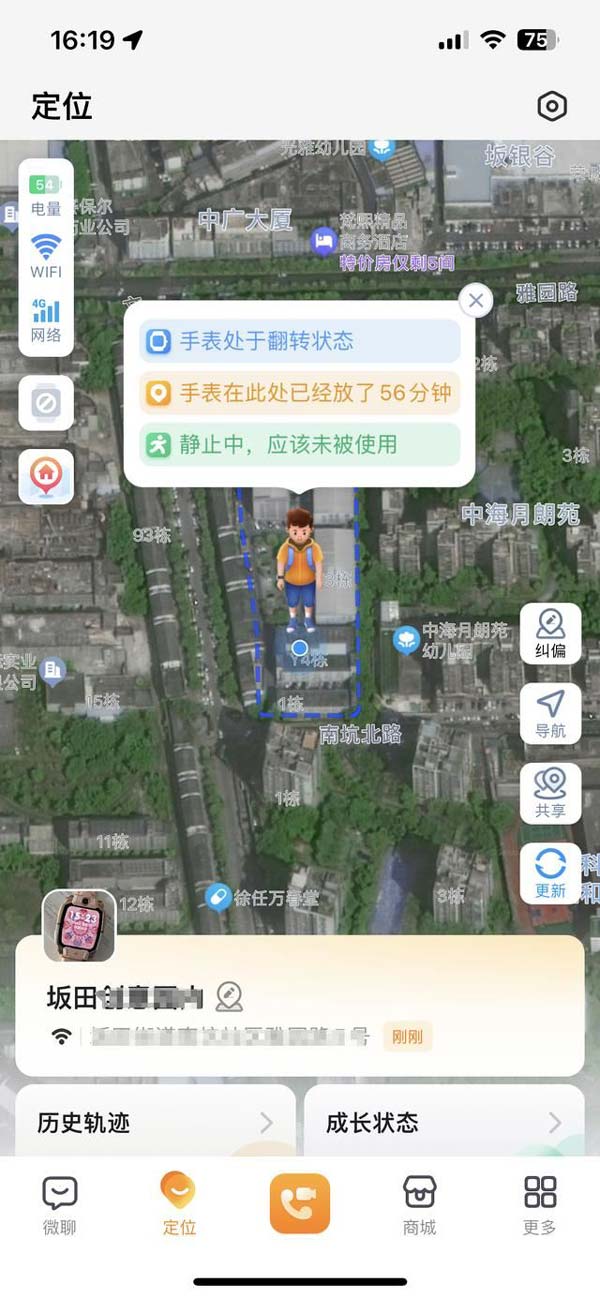Open 成长状态 growth status
Screen dimensions: 600x1298
pyautogui.click(x=444, y=1122)
